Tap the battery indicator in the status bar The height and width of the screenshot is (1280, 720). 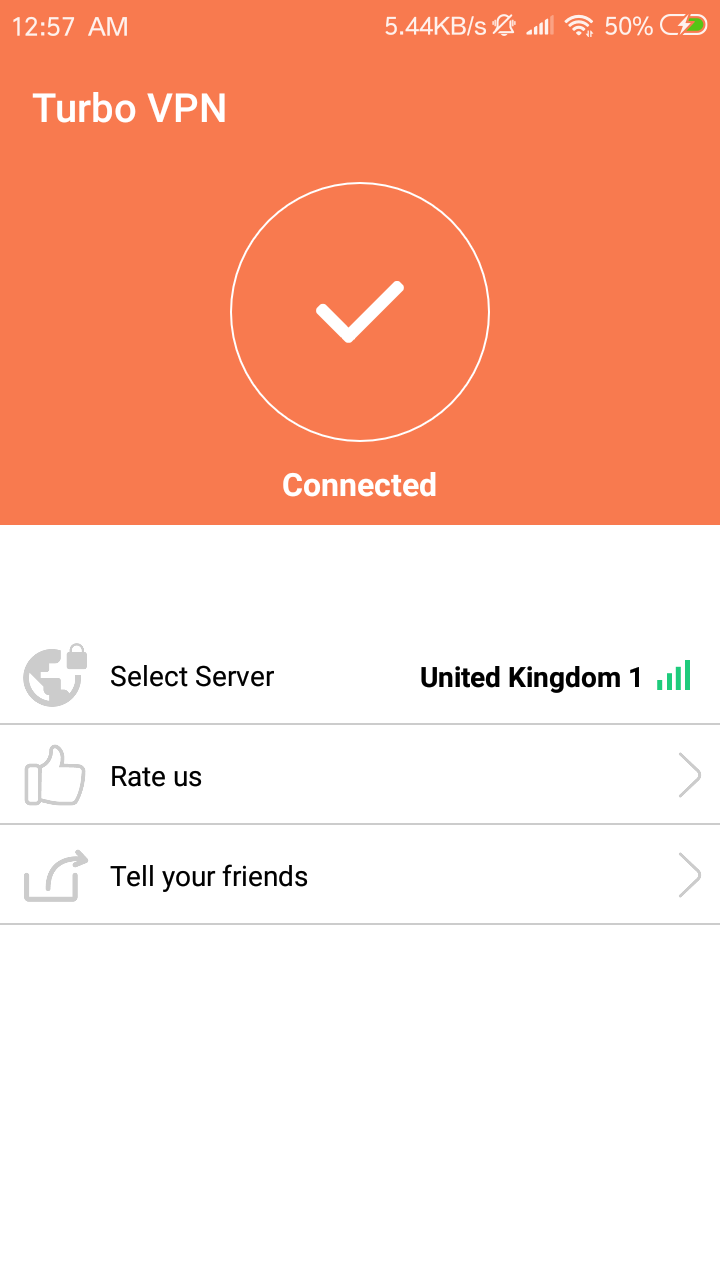point(684,26)
